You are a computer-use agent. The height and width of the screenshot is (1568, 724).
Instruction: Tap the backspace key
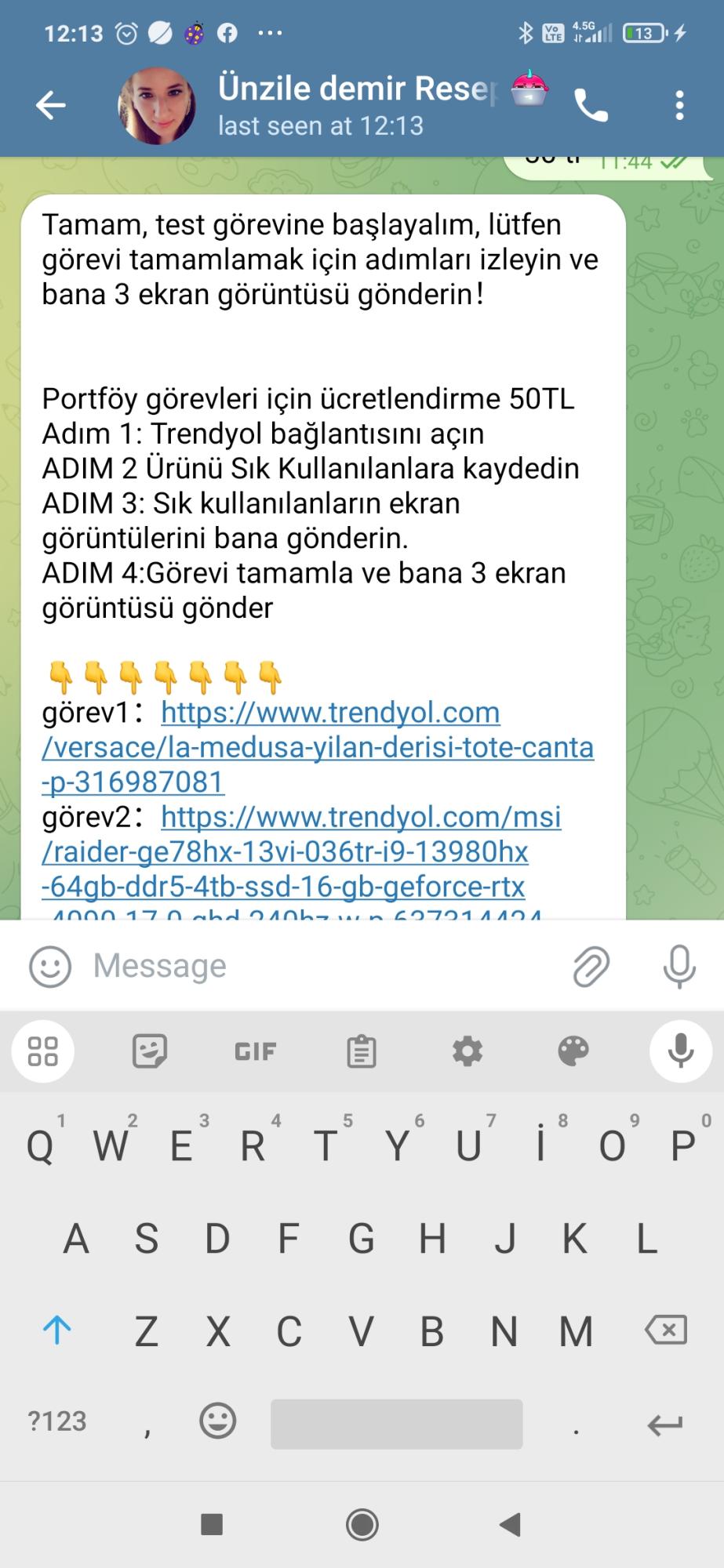(x=665, y=1330)
